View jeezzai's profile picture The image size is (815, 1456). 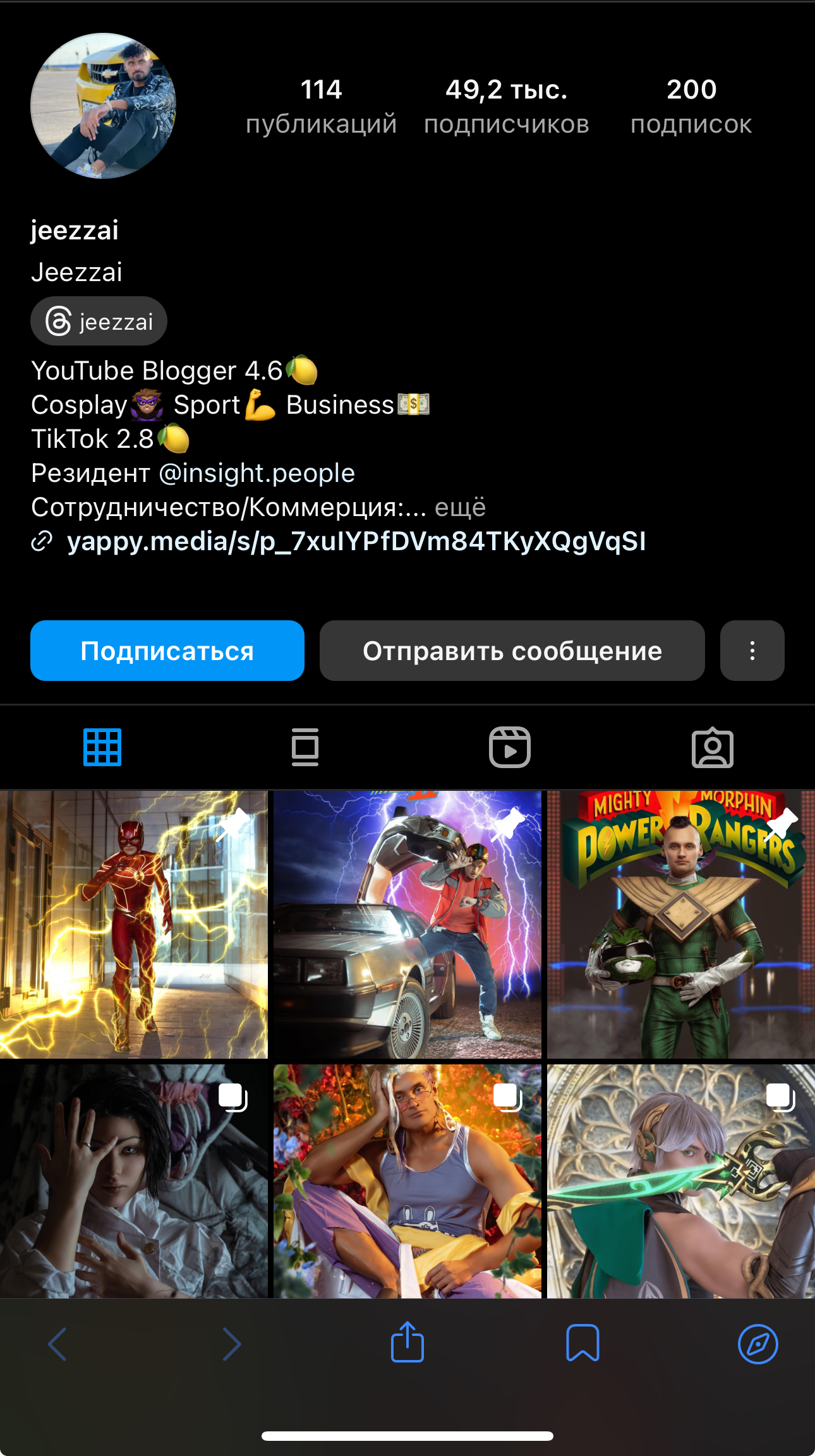(x=103, y=105)
